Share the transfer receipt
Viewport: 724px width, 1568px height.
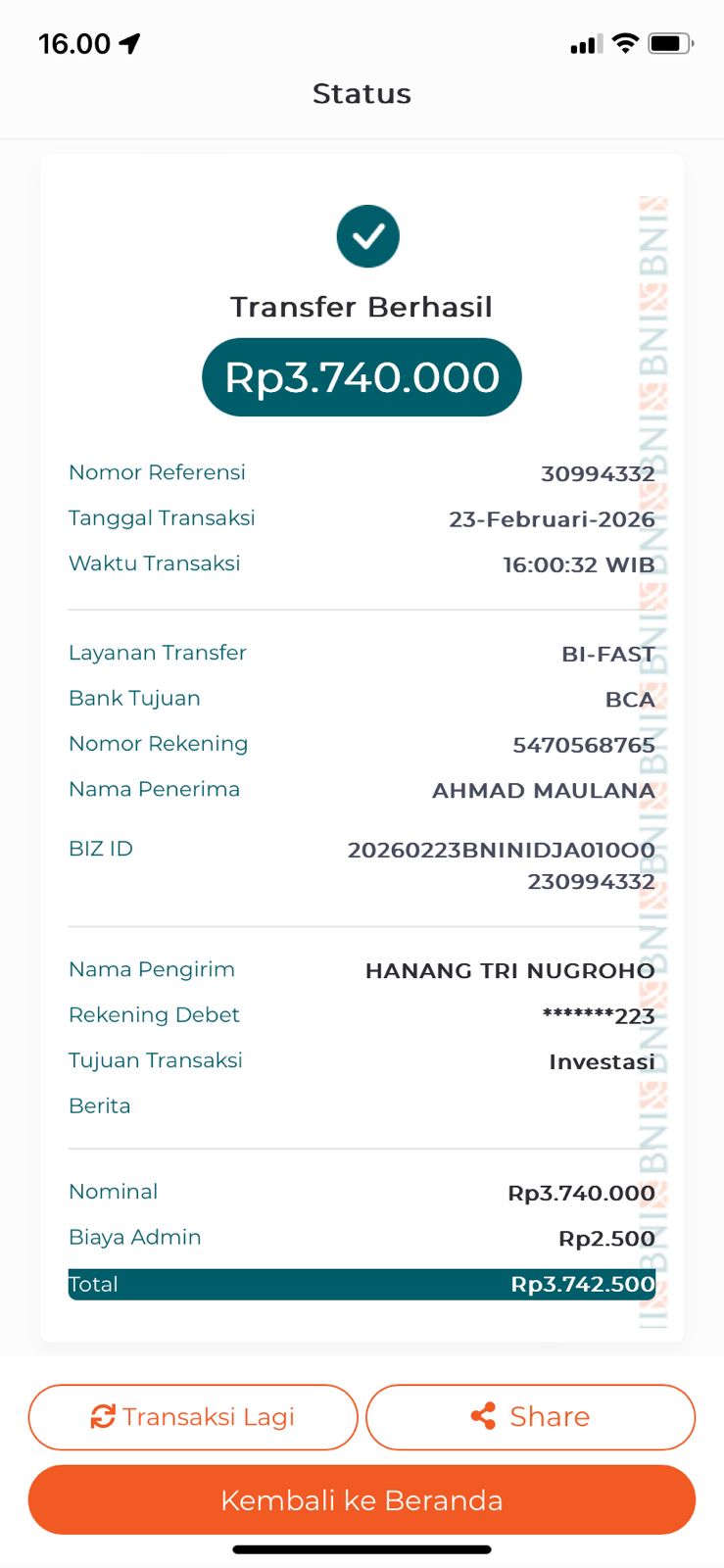(x=530, y=1416)
